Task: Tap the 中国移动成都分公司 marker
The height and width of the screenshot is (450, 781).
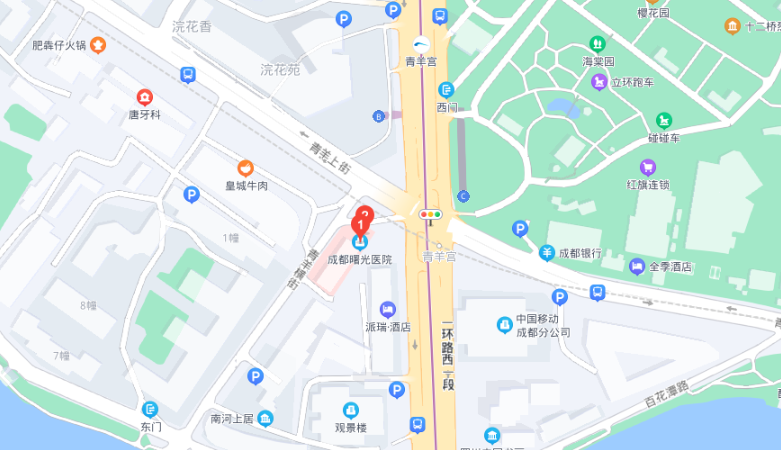Action: 505,325
